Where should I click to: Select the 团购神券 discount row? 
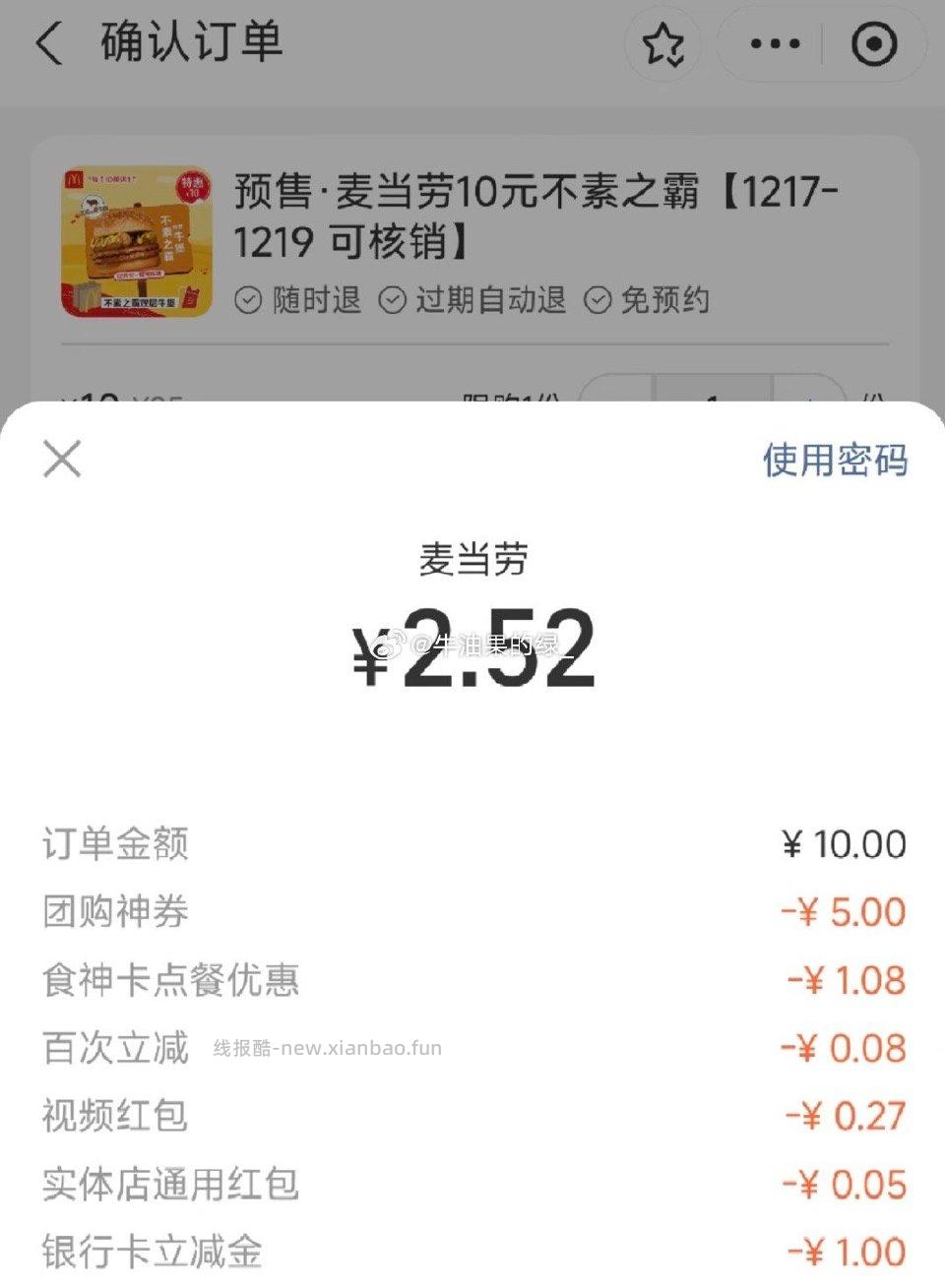click(472, 911)
